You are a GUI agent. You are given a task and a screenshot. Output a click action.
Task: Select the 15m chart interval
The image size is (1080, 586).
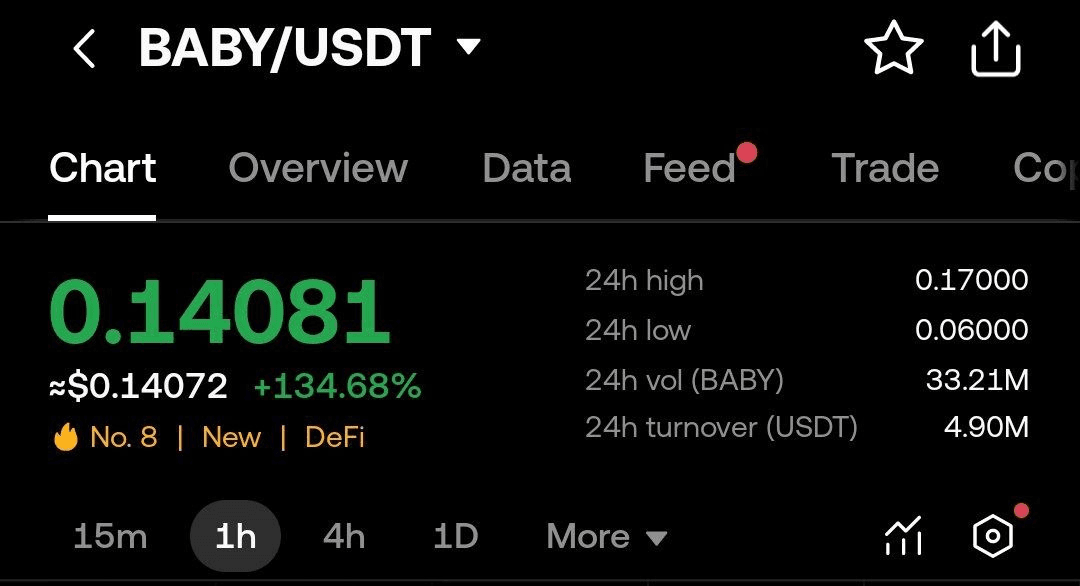coord(110,537)
